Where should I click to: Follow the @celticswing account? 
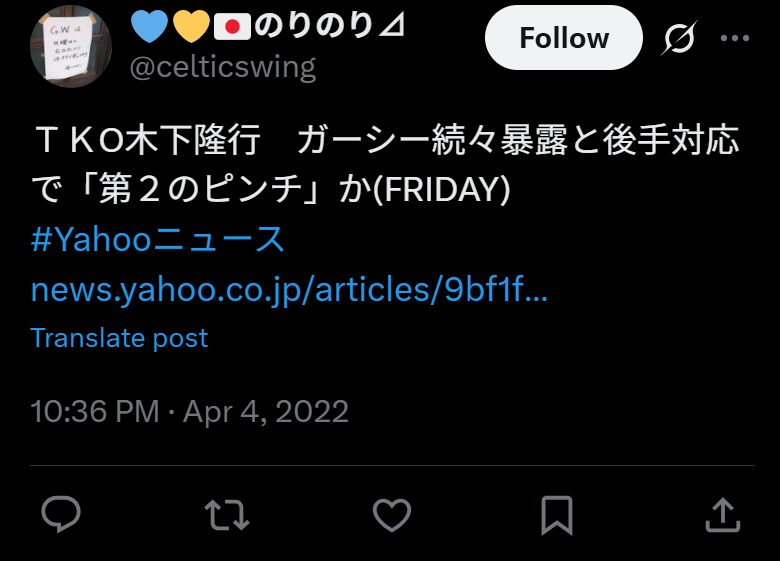[x=563, y=38]
